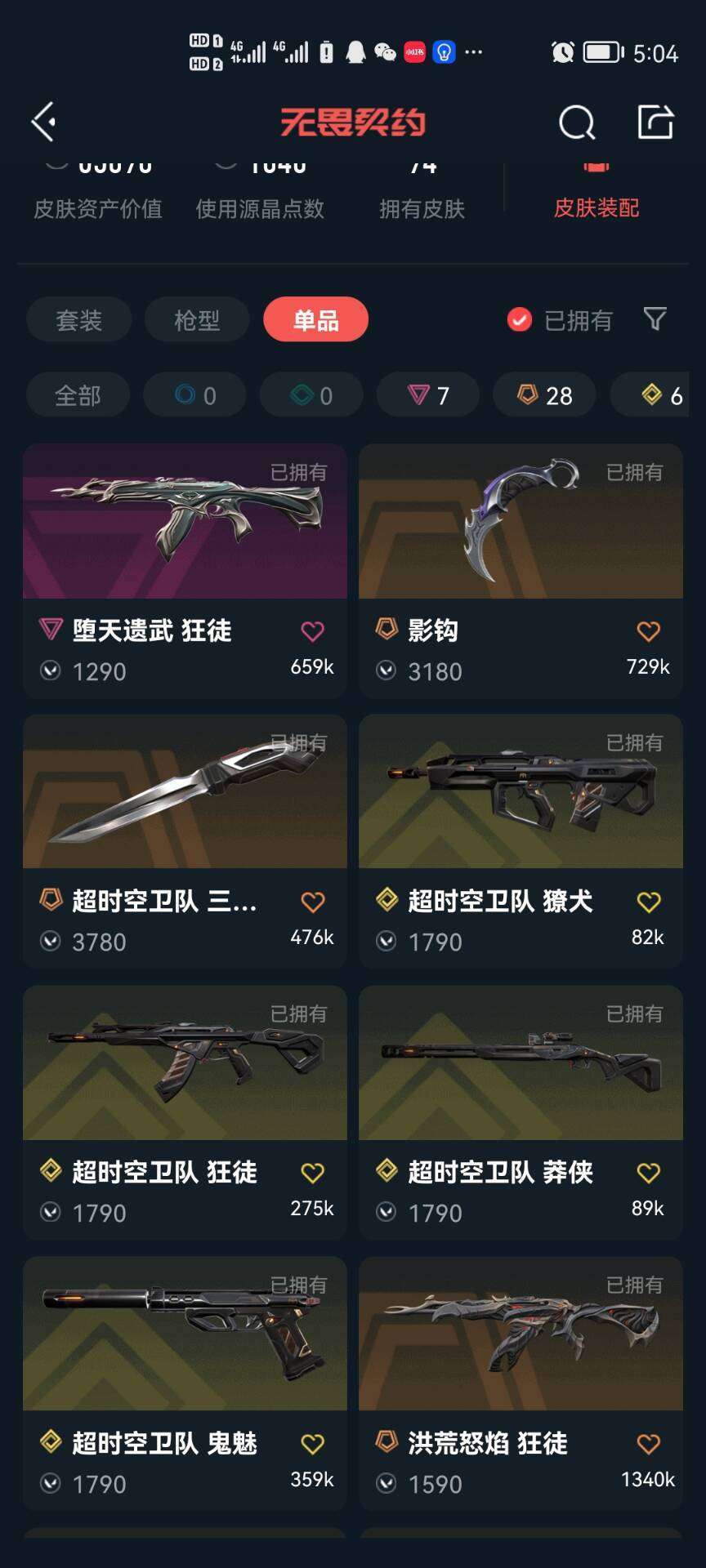Viewport: 706px width, 1568px height.
Task: Toggle the 已拥有 checkbox
Action: click(x=519, y=320)
